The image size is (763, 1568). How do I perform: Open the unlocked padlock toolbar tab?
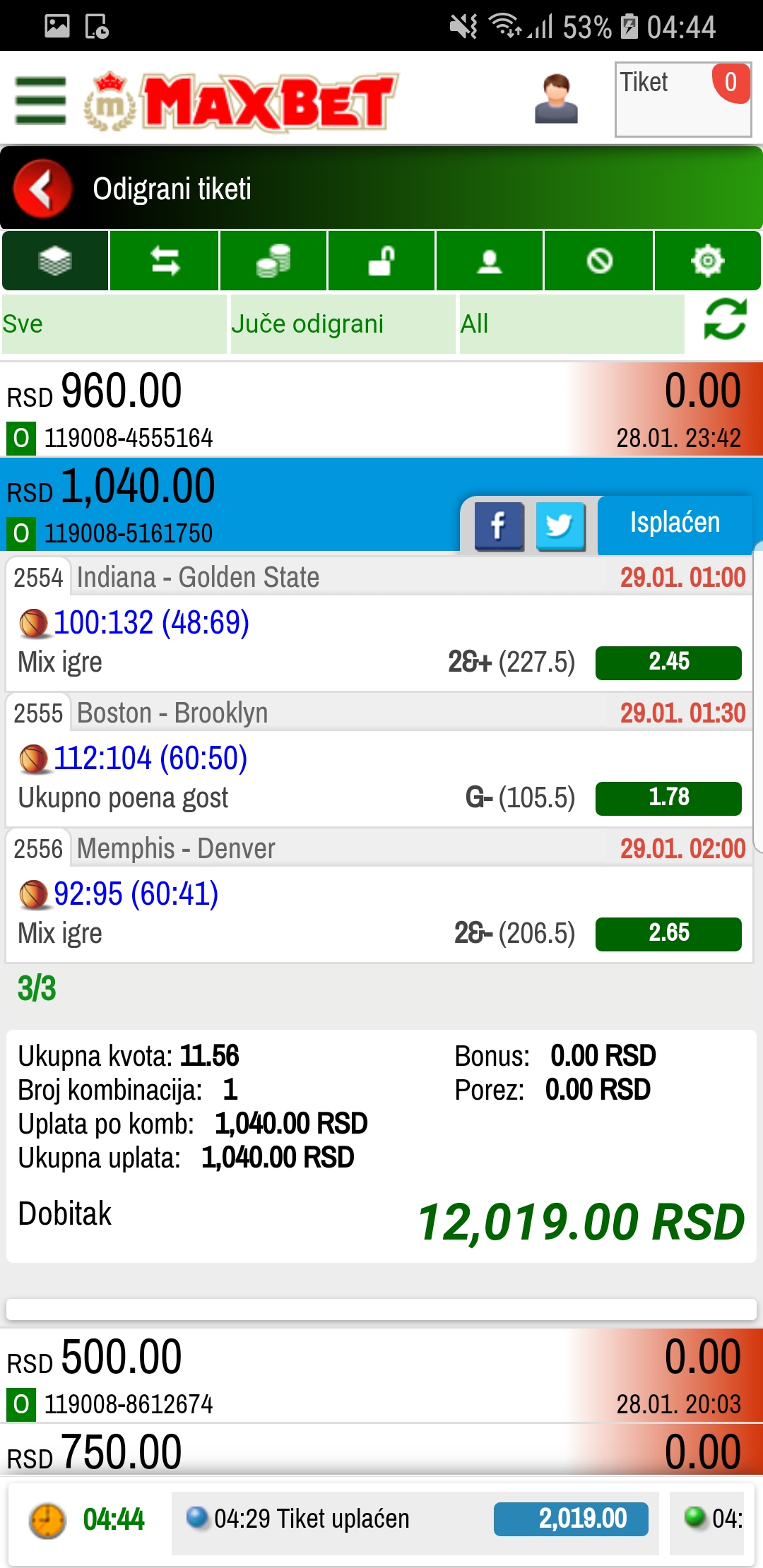[381, 261]
